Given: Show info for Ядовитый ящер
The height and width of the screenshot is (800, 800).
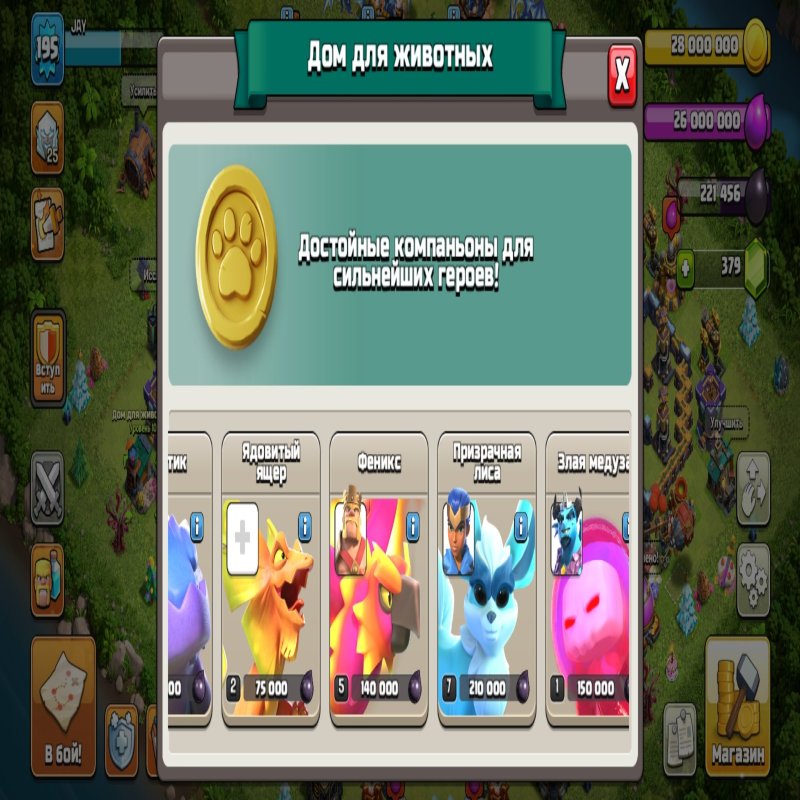Looking at the screenshot, I should 304,523.
